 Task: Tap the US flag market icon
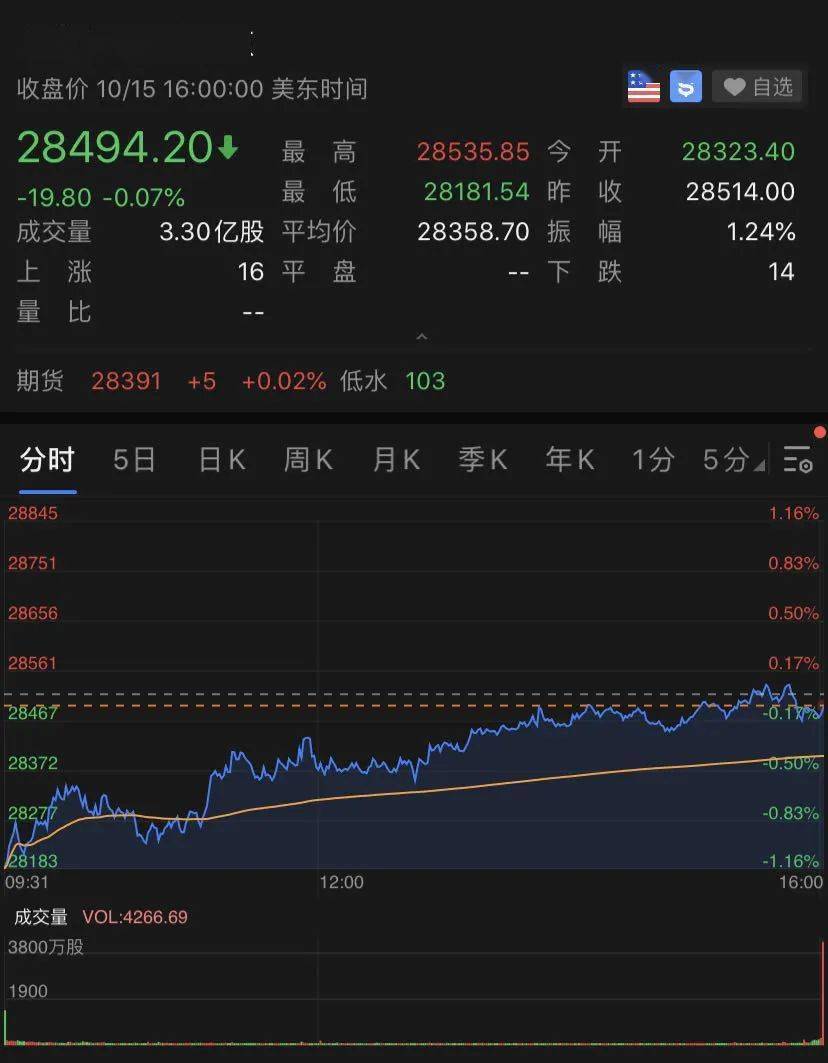(x=643, y=87)
